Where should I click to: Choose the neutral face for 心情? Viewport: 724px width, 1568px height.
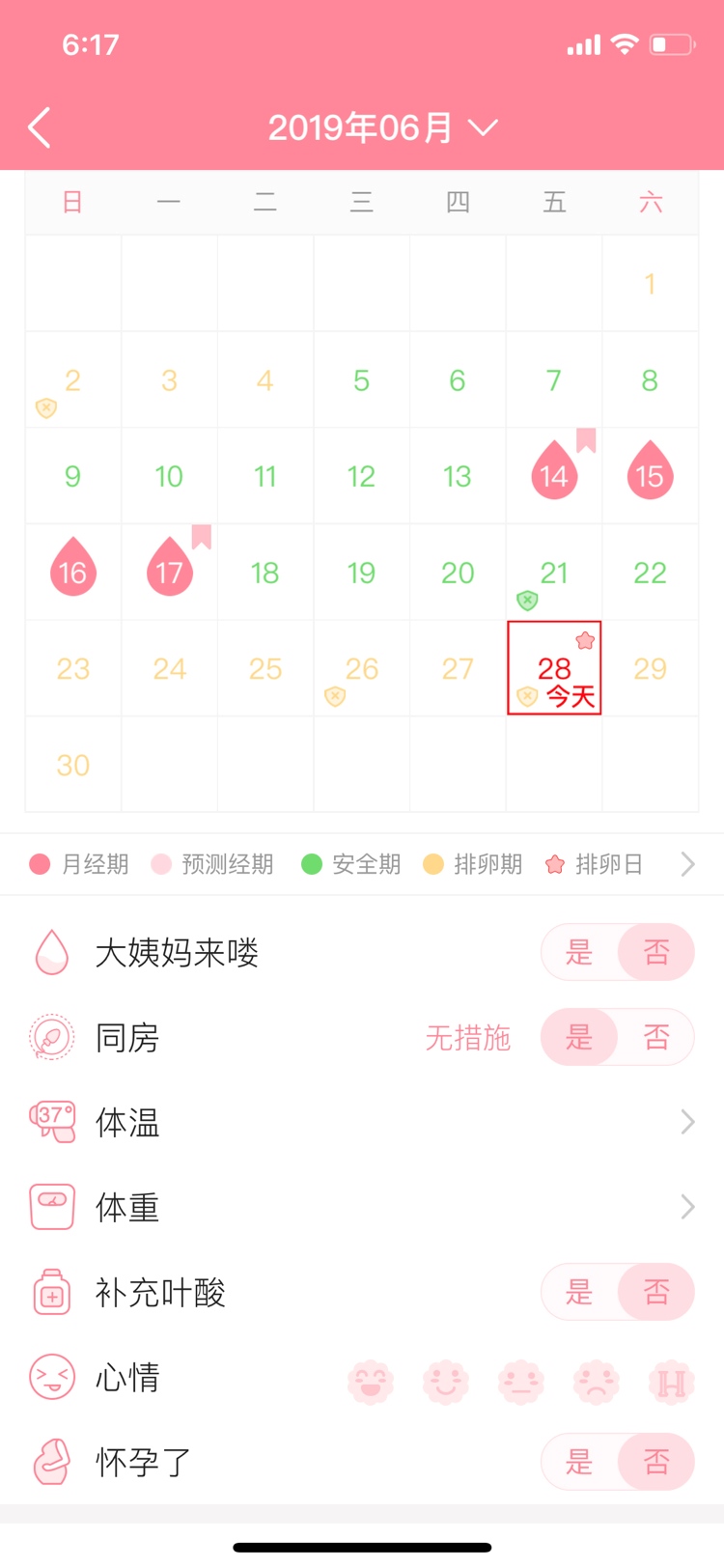pyautogui.click(x=521, y=1383)
